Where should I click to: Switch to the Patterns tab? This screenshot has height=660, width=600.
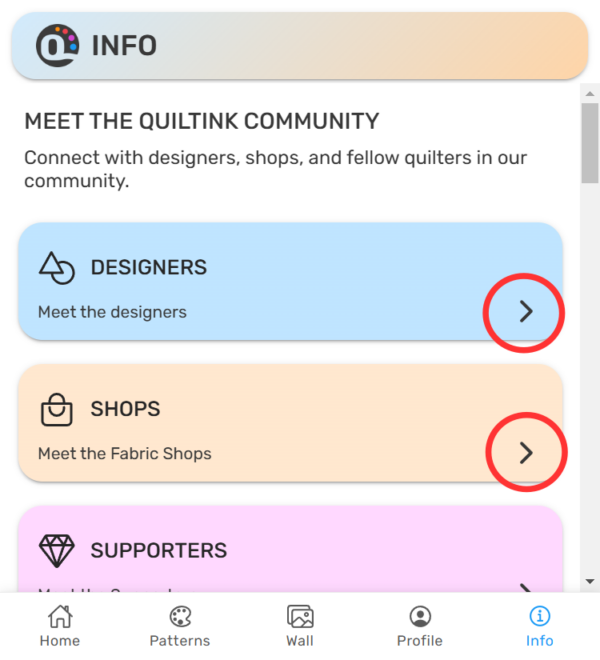[x=180, y=626]
